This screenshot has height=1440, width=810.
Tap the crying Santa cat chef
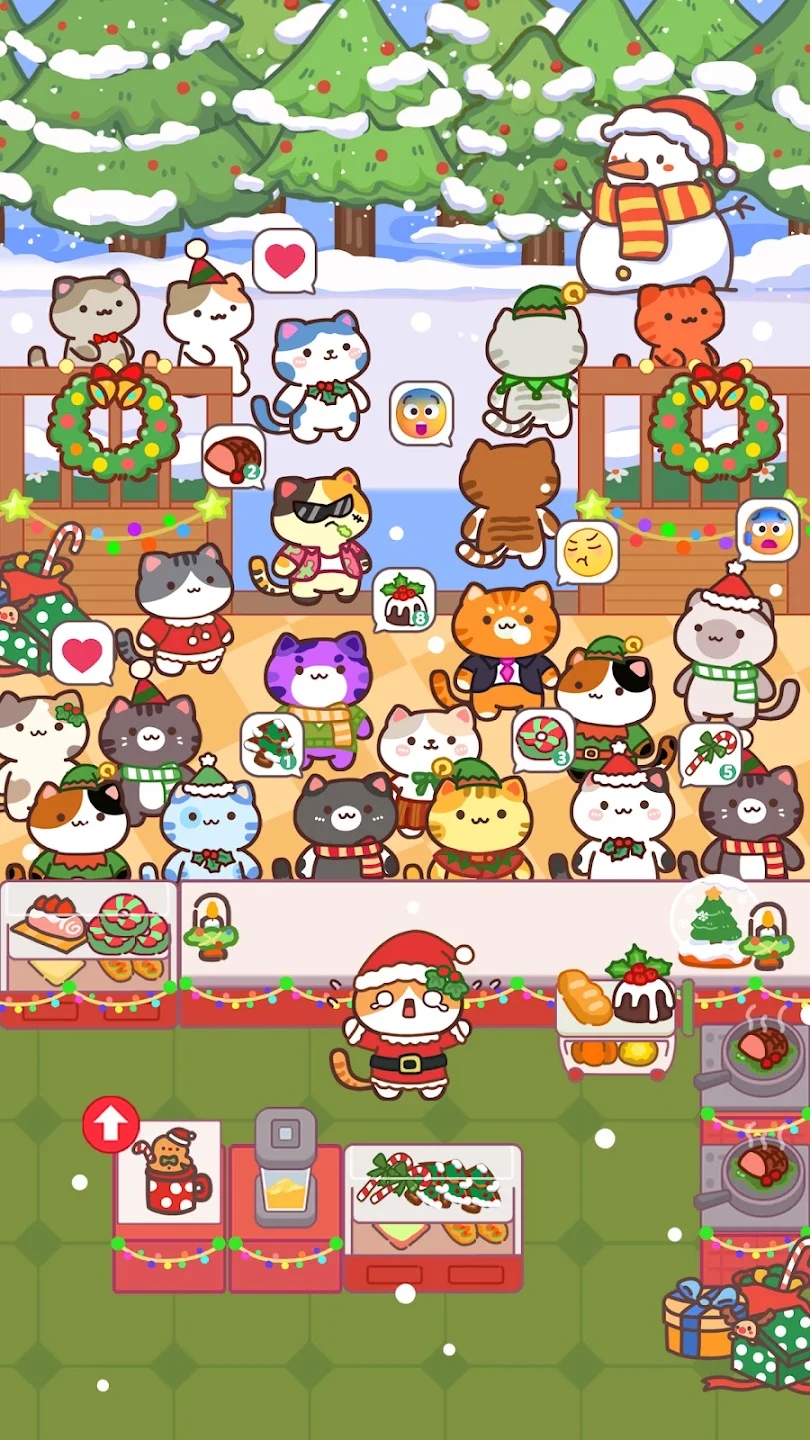[x=407, y=1020]
